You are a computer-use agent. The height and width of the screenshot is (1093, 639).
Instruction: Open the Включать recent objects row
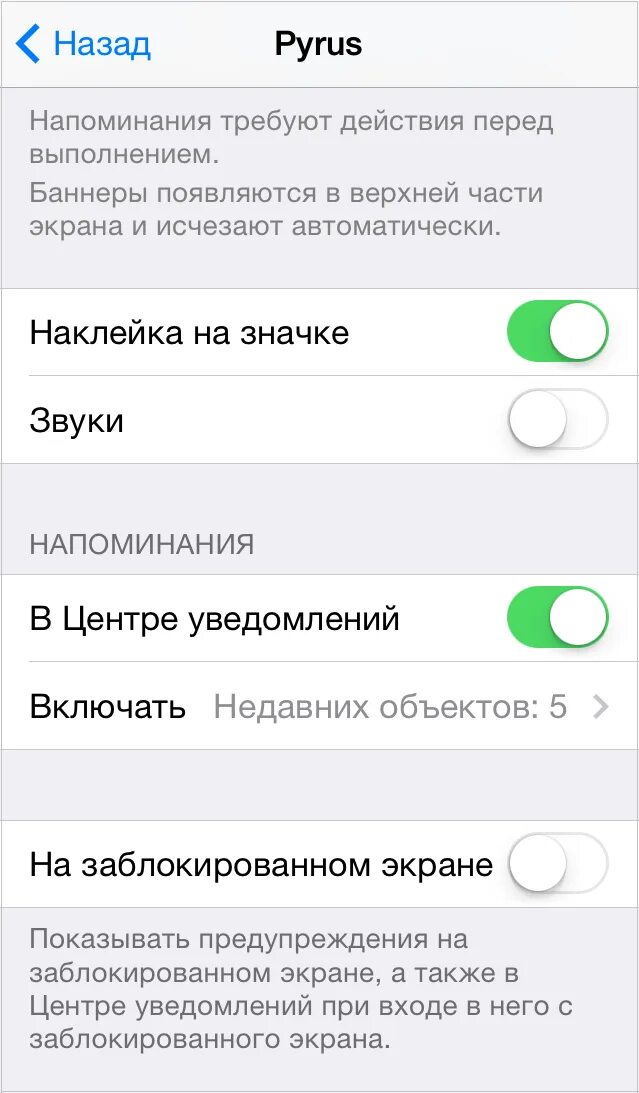319,706
